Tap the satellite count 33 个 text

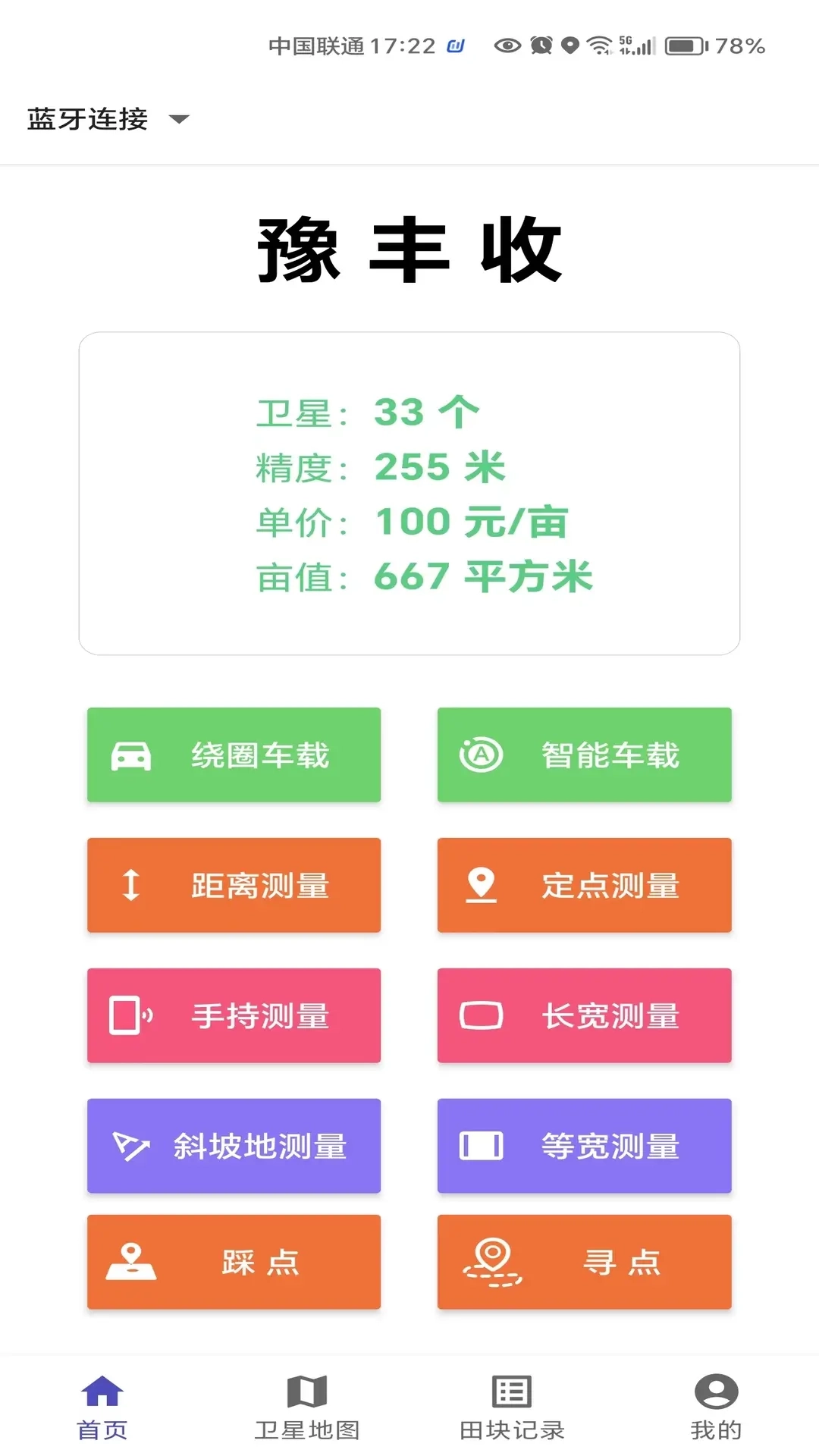[x=425, y=412]
